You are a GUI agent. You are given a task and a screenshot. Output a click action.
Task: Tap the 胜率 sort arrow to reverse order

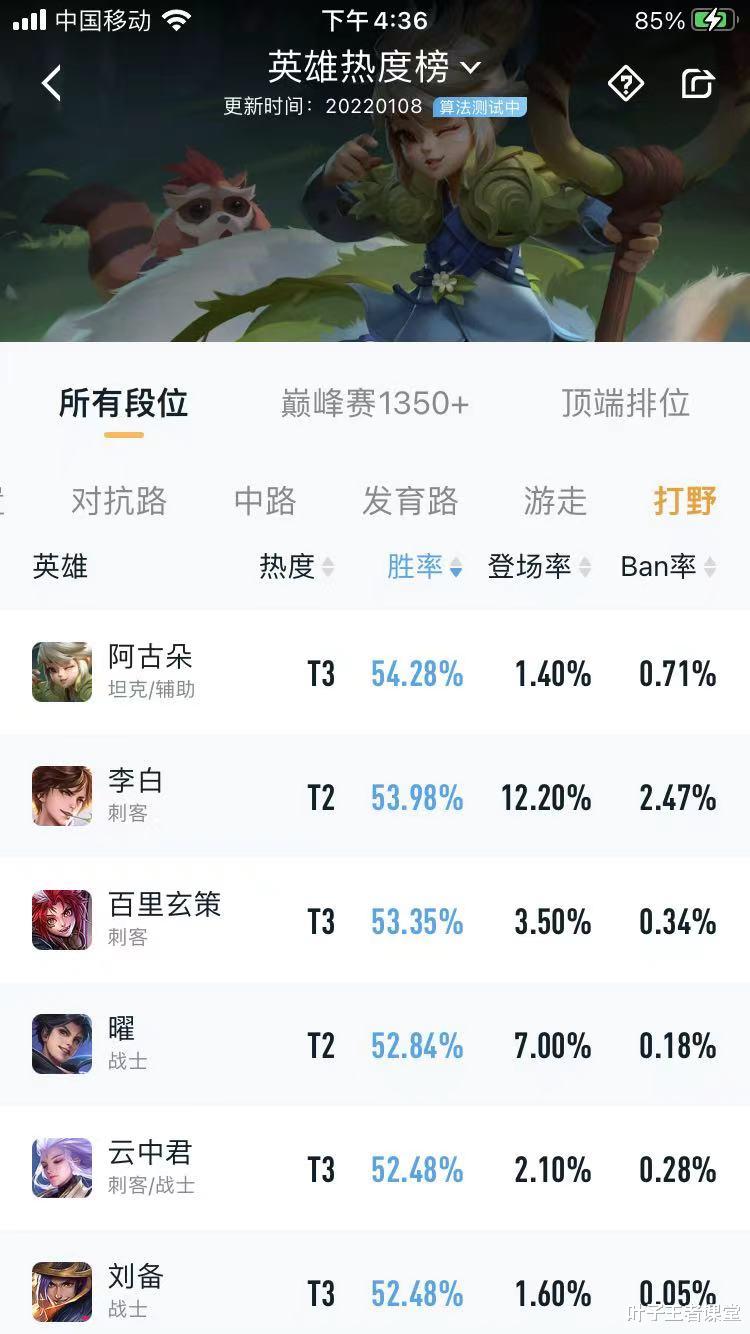456,566
